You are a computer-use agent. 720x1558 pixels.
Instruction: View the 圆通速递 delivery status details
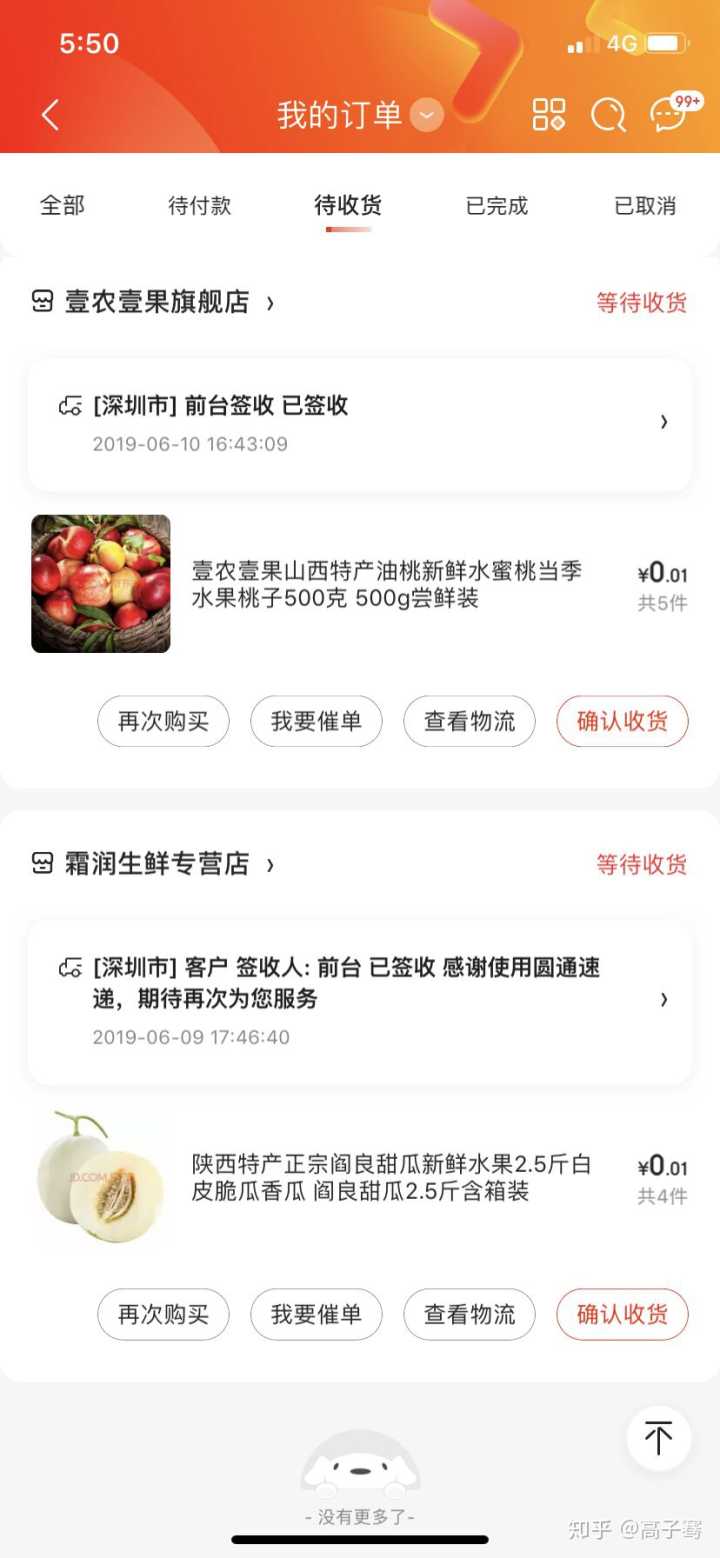359,1000
